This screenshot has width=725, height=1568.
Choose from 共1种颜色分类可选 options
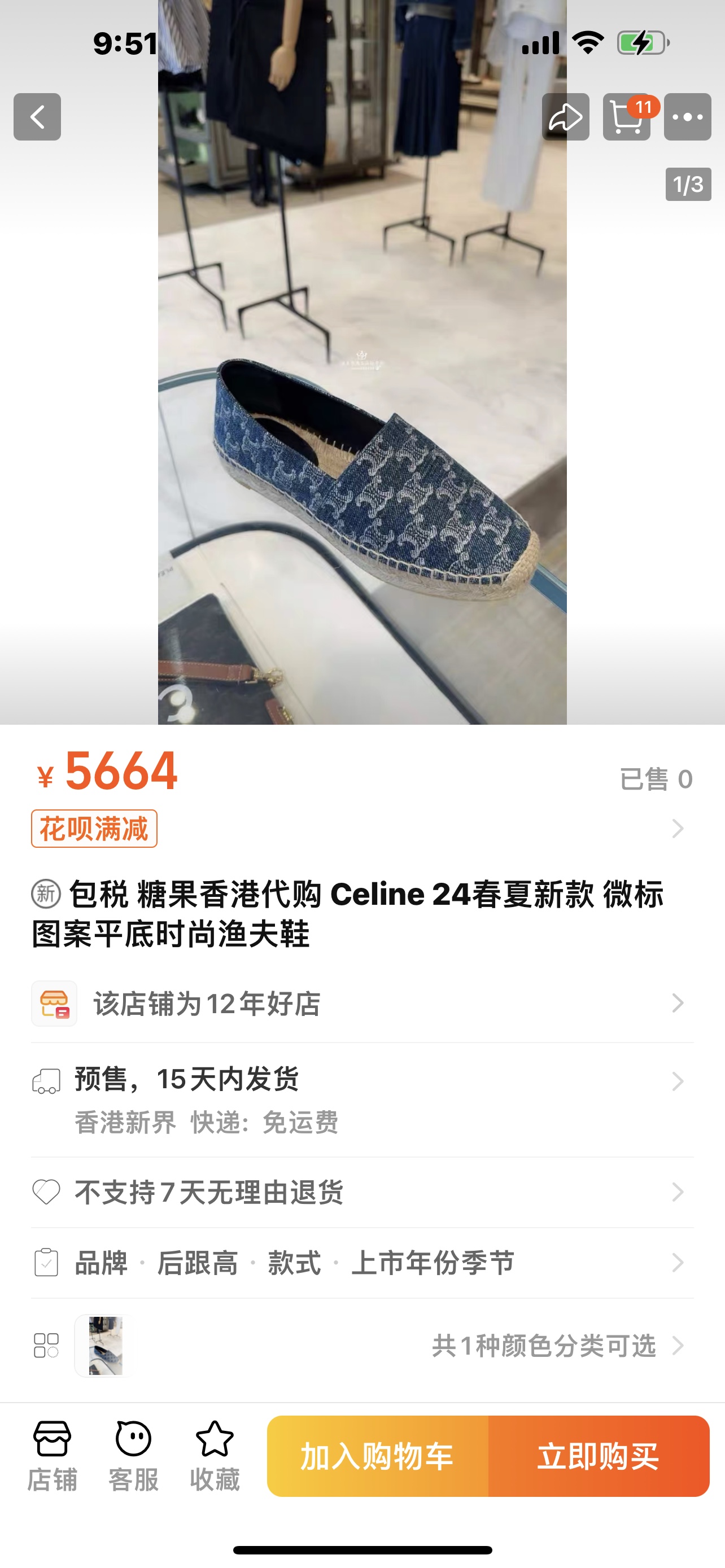pos(362,1345)
